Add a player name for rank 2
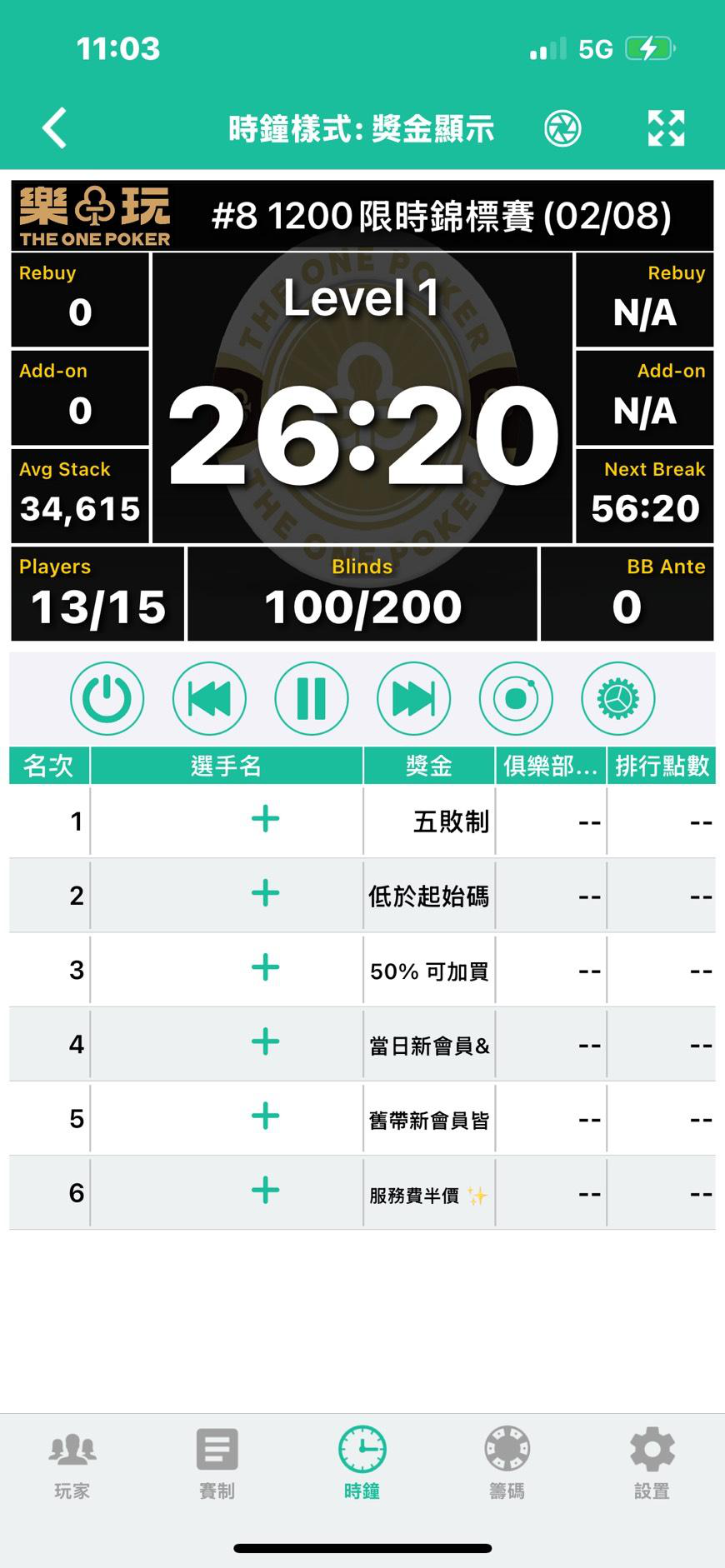The width and height of the screenshot is (725, 1568). (265, 894)
